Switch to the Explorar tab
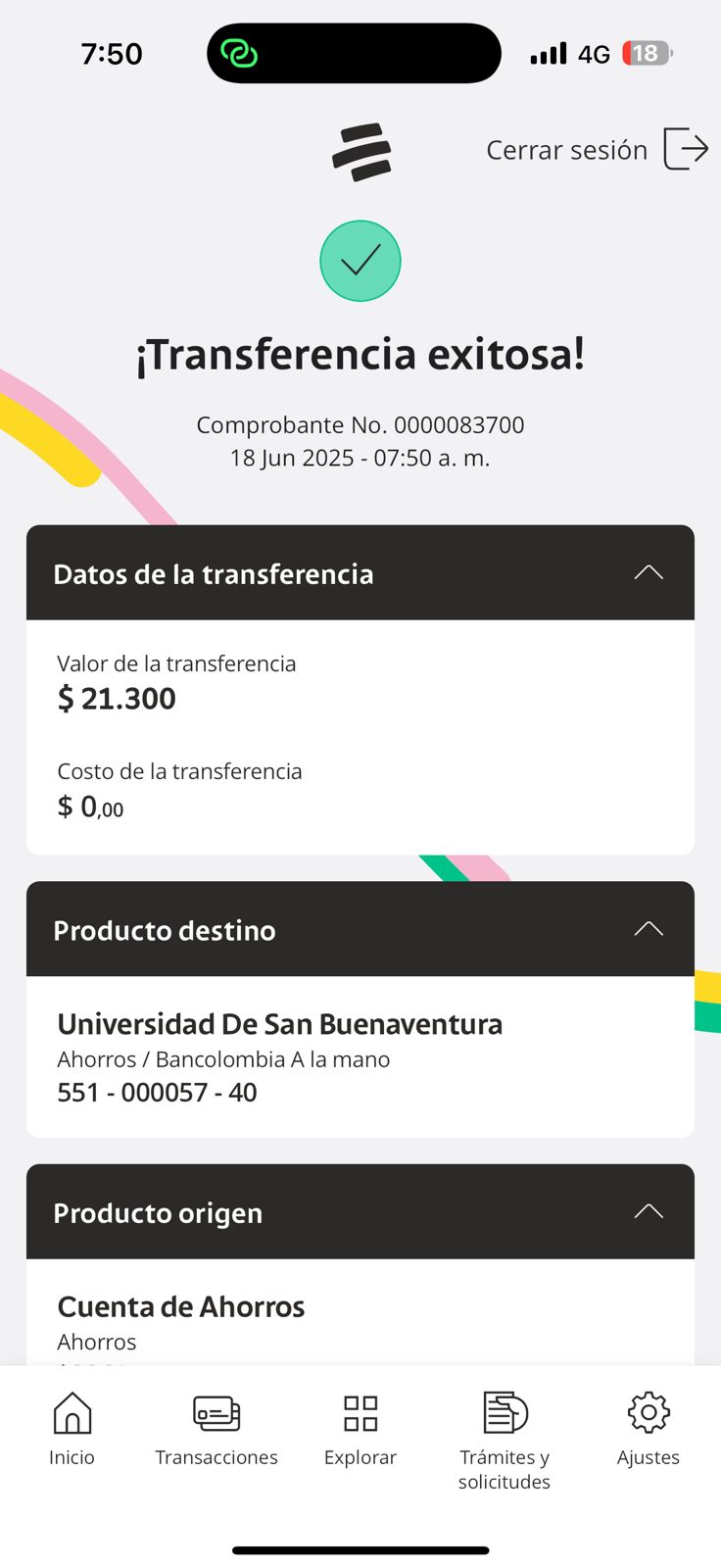Image resolution: width=721 pixels, height=1568 pixels. click(x=360, y=1429)
